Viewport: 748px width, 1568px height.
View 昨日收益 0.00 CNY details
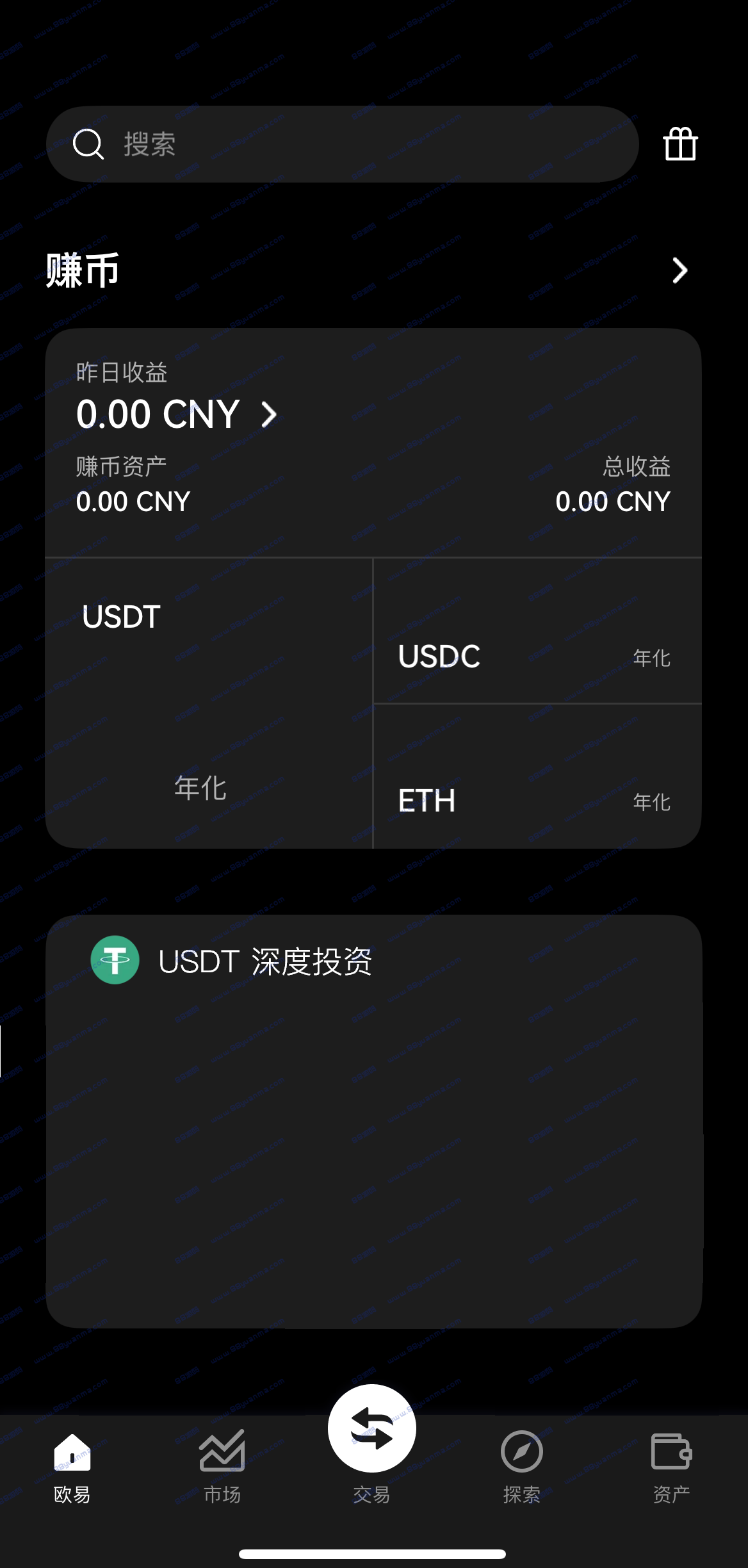coord(177,414)
